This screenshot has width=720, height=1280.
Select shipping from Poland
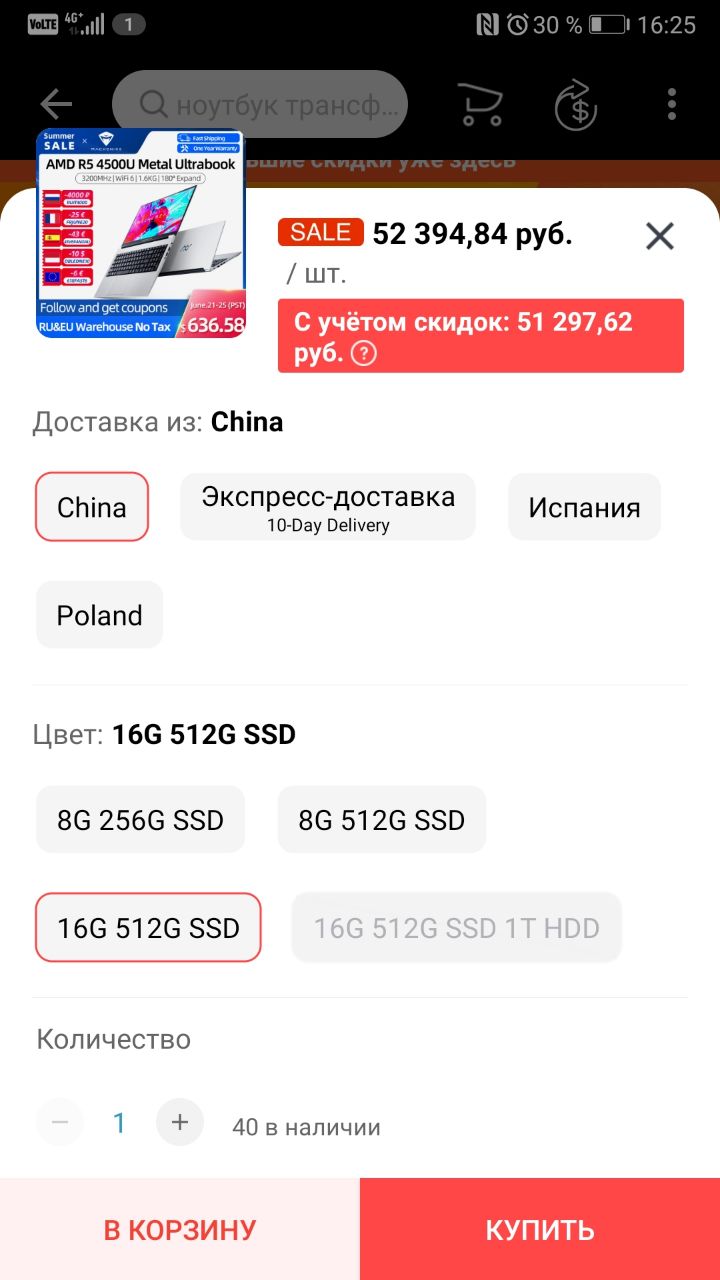[x=99, y=615]
